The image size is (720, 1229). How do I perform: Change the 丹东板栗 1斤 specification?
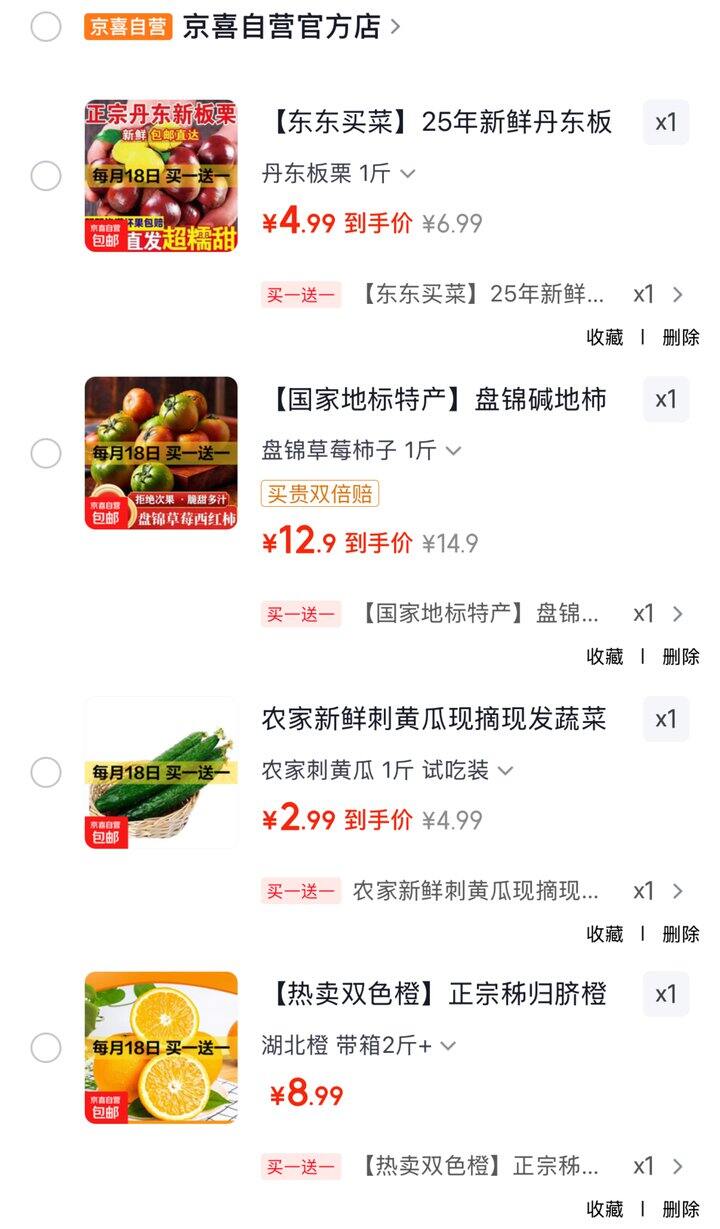coord(338,173)
